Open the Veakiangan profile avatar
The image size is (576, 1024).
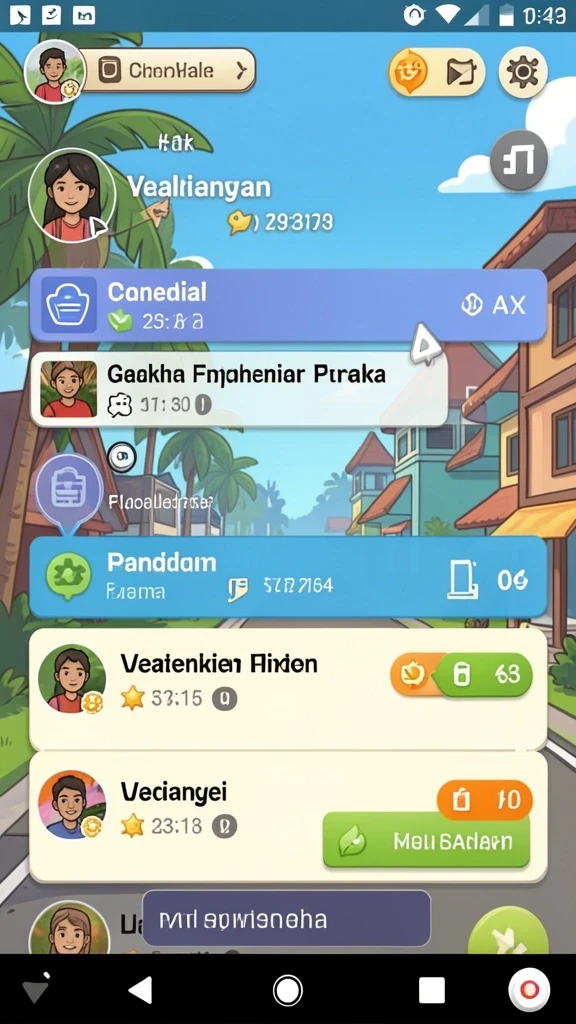(72, 195)
